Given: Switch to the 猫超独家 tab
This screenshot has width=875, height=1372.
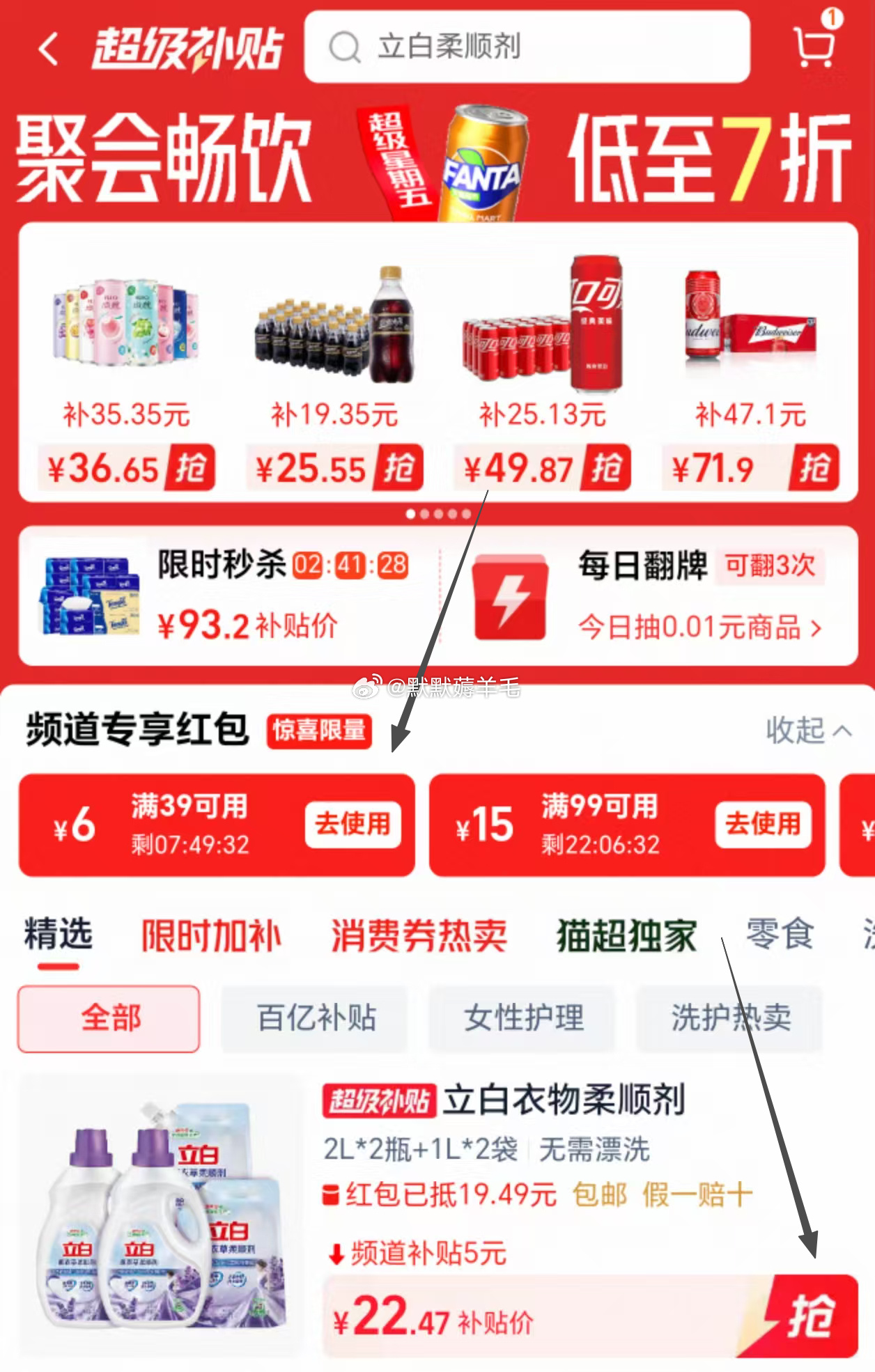Looking at the screenshot, I should tap(626, 935).
